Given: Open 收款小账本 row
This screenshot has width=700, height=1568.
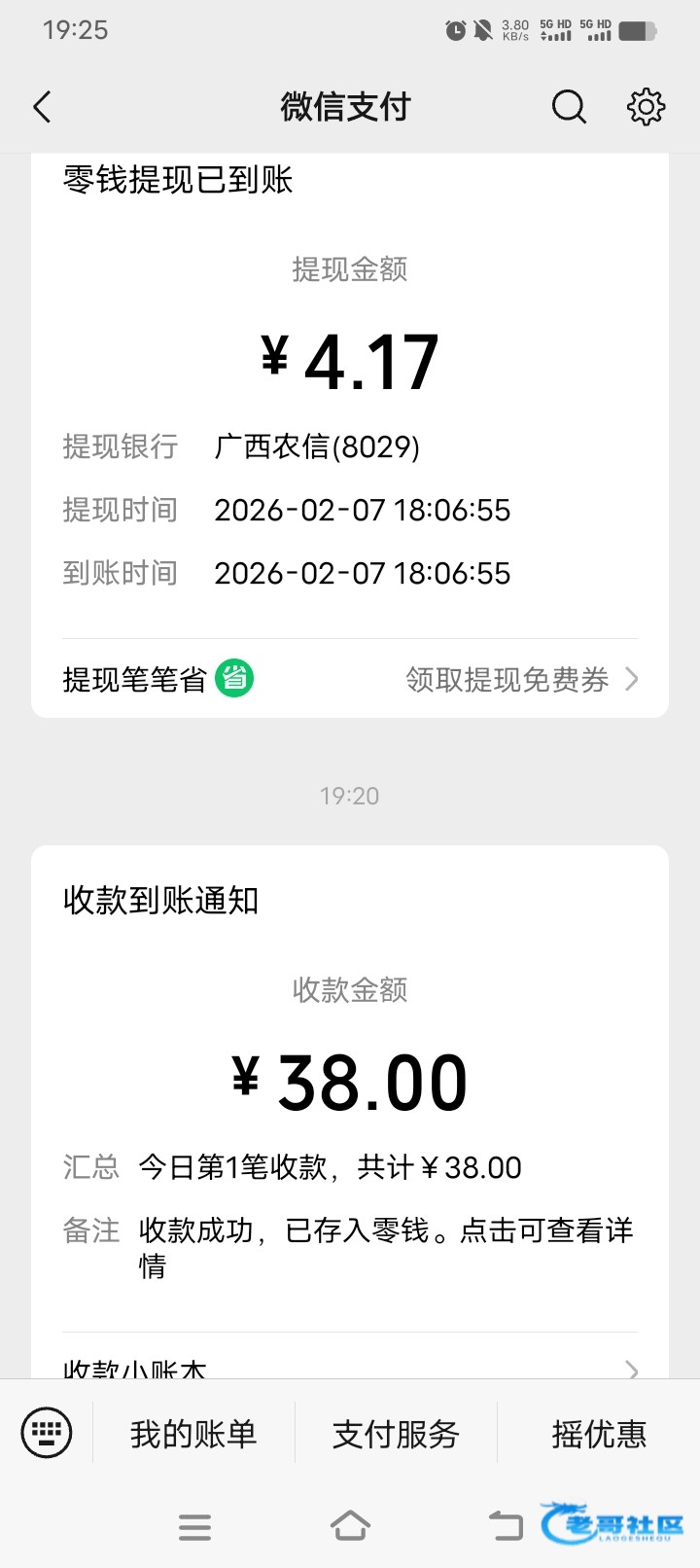Looking at the screenshot, I should (x=350, y=1367).
